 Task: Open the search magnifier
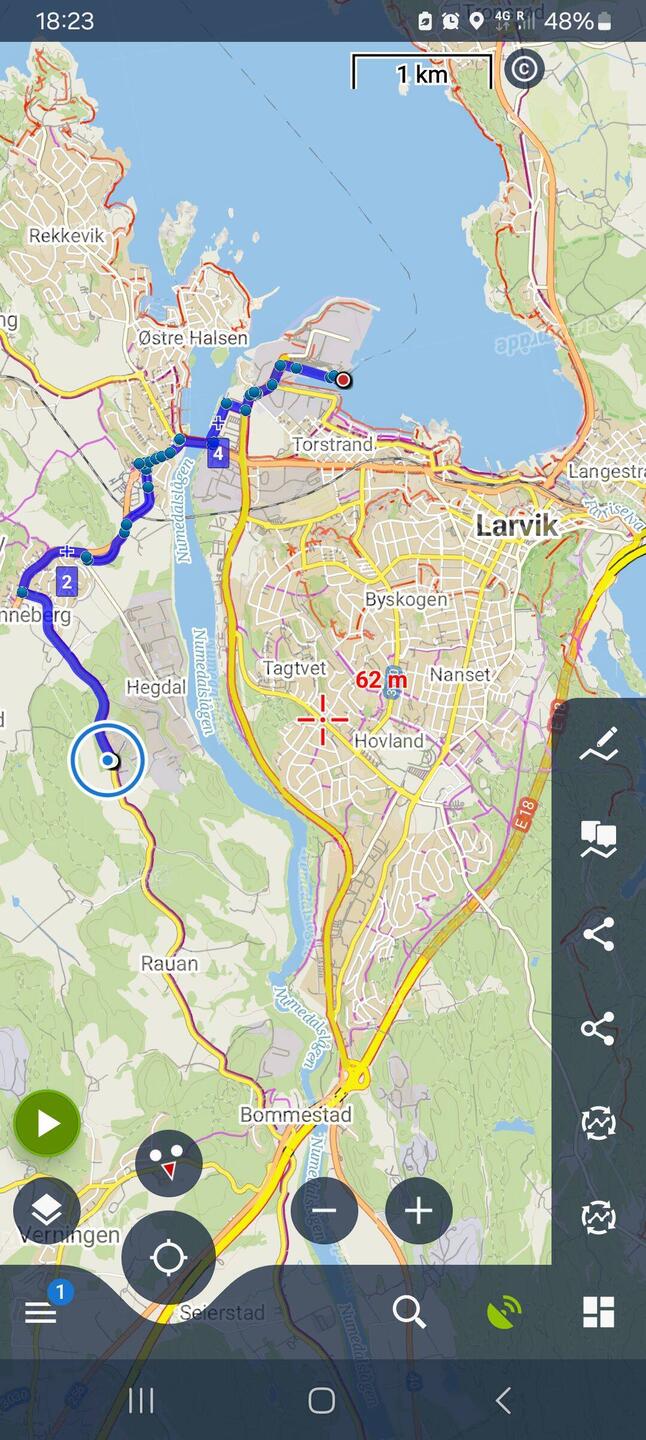pos(409,1312)
